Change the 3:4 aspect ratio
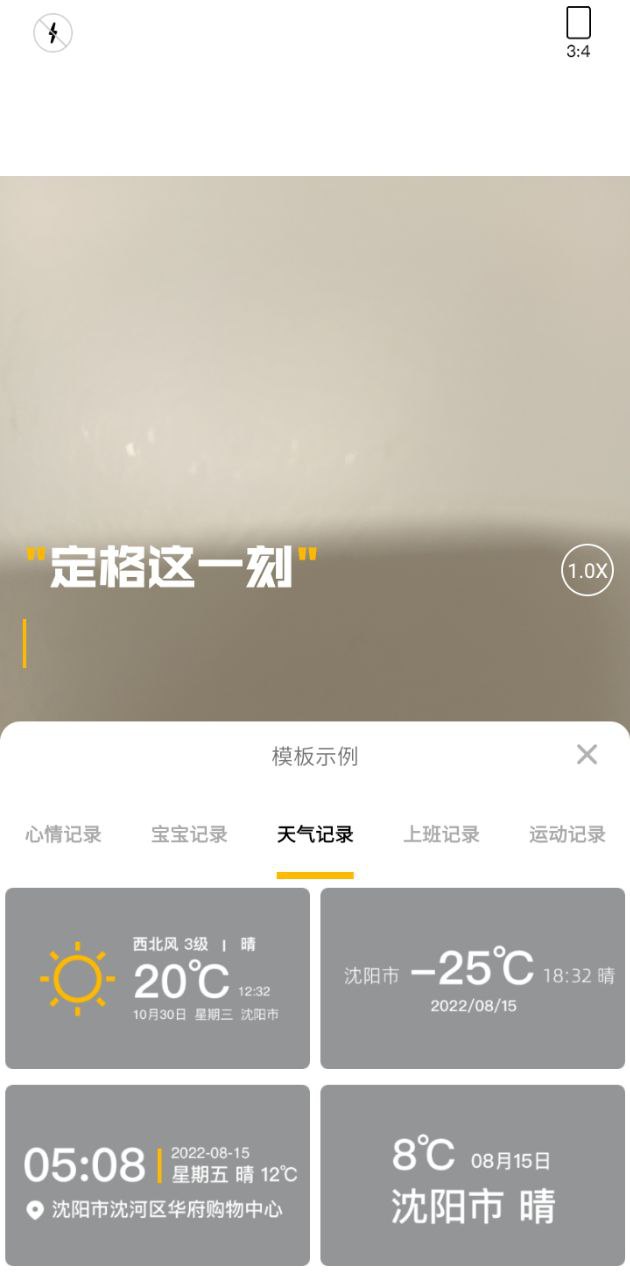The width and height of the screenshot is (630, 1280). [x=578, y=32]
